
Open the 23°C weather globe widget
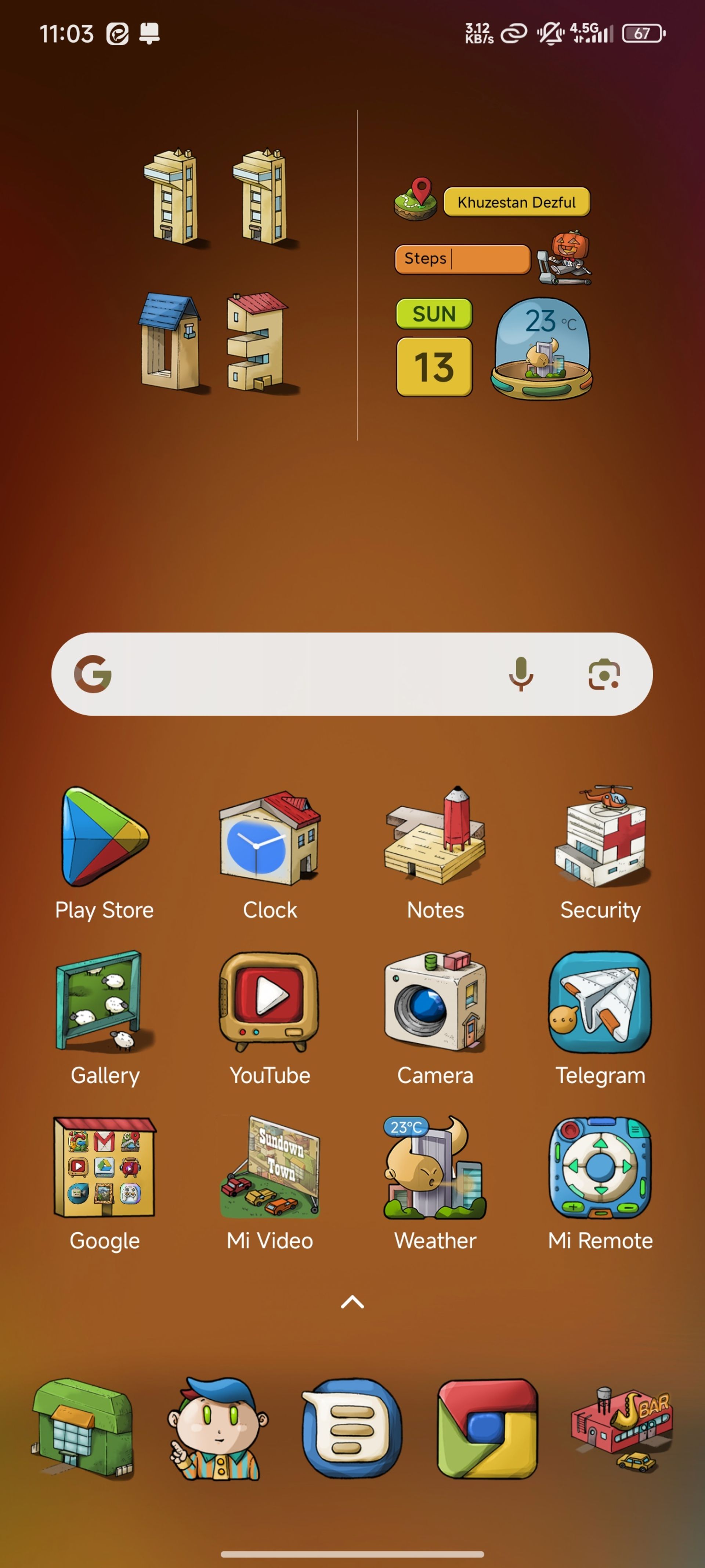[541, 349]
